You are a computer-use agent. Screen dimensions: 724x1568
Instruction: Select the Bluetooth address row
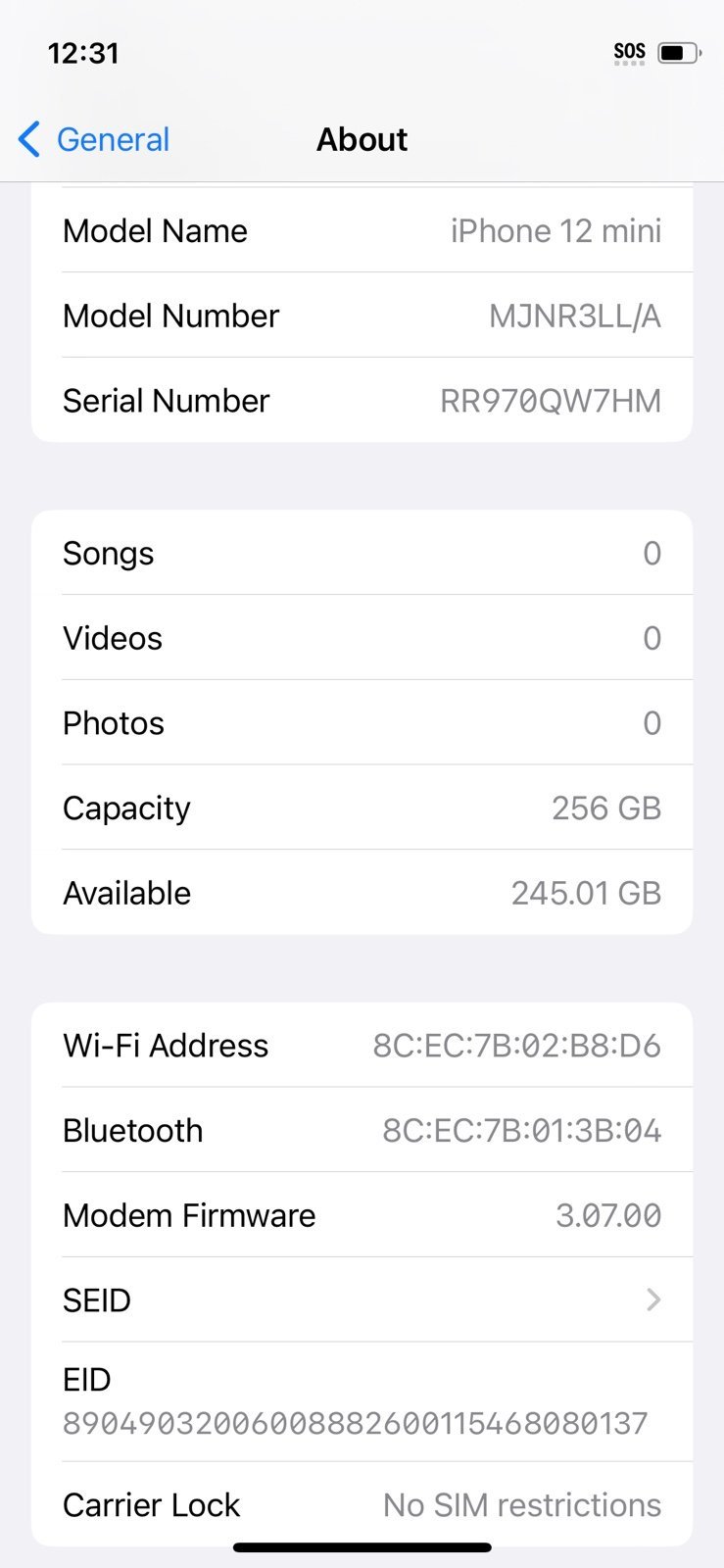pyautogui.click(x=362, y=1130)
